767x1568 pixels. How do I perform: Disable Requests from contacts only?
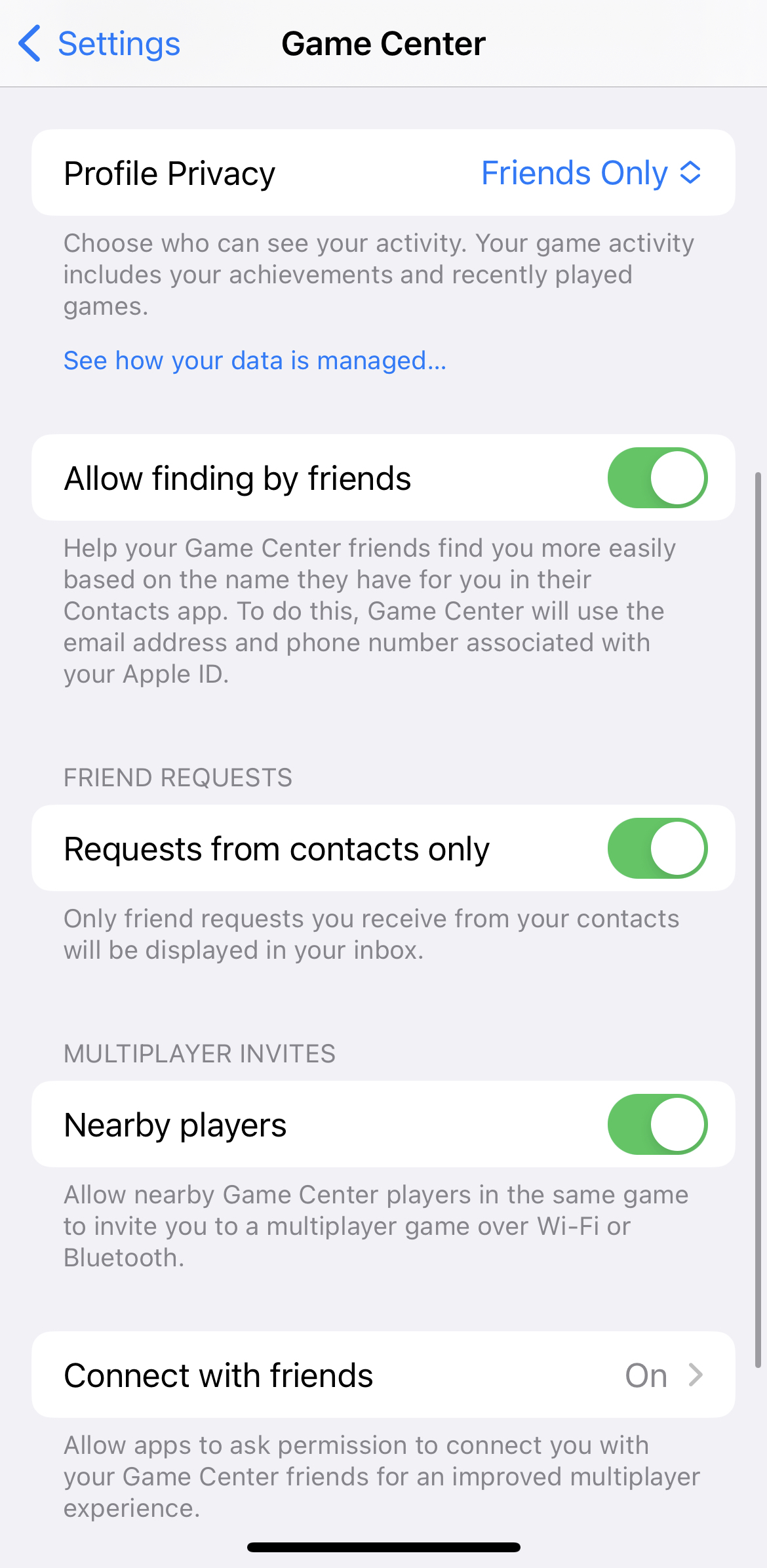point(657,848)
